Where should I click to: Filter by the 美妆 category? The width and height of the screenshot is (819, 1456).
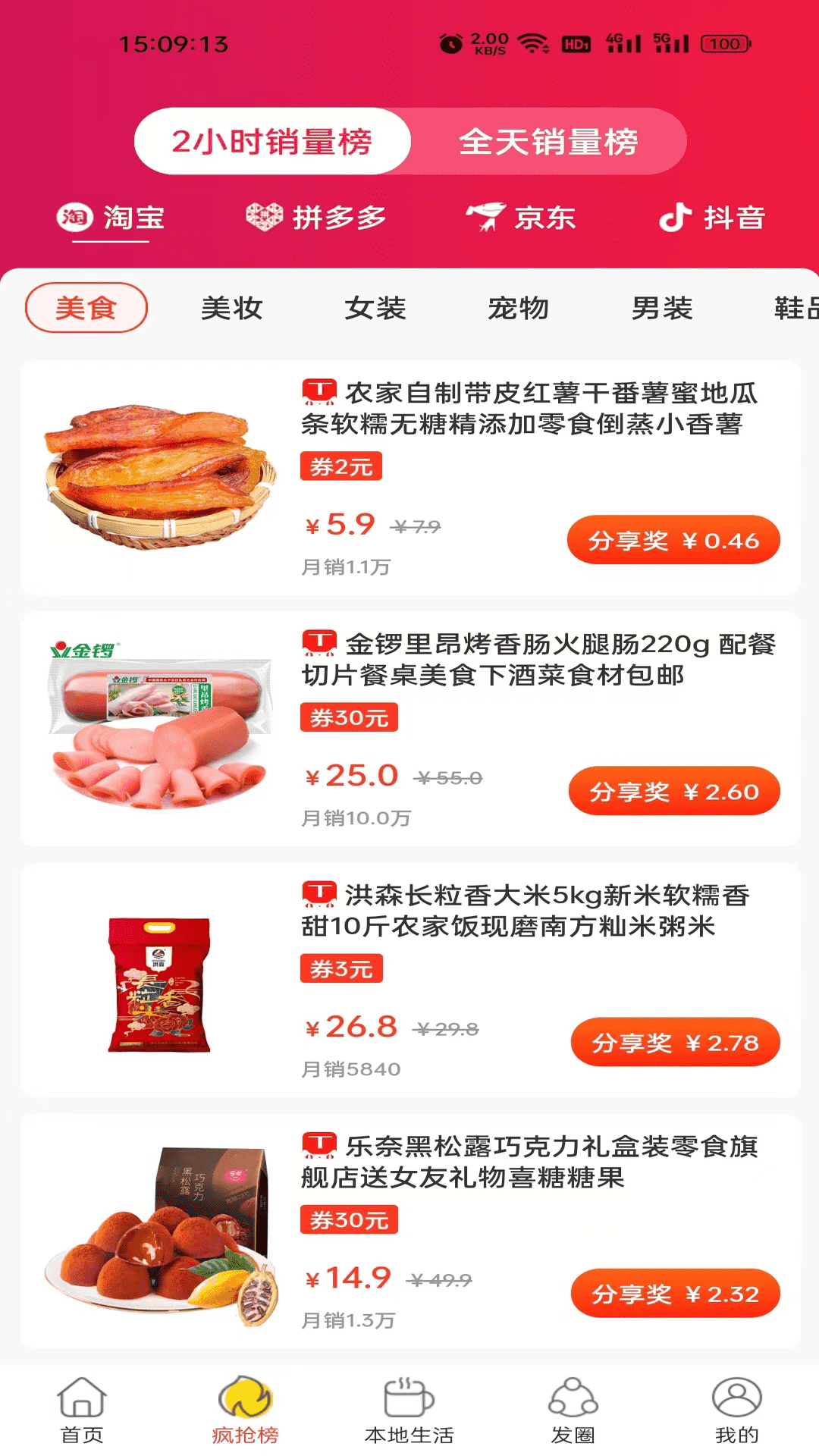point(231,308)
